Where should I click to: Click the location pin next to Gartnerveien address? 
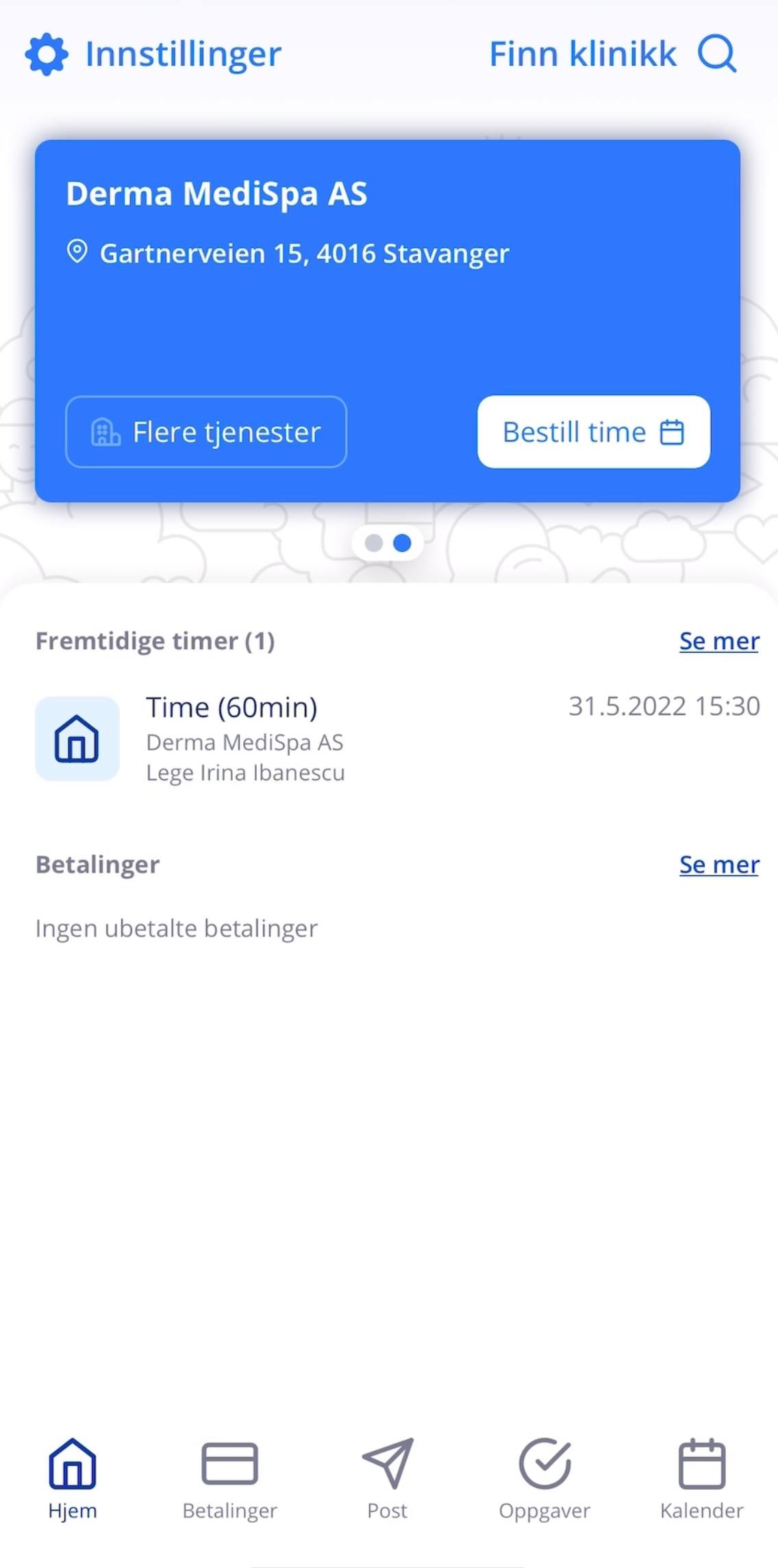(x=77, y=252)
